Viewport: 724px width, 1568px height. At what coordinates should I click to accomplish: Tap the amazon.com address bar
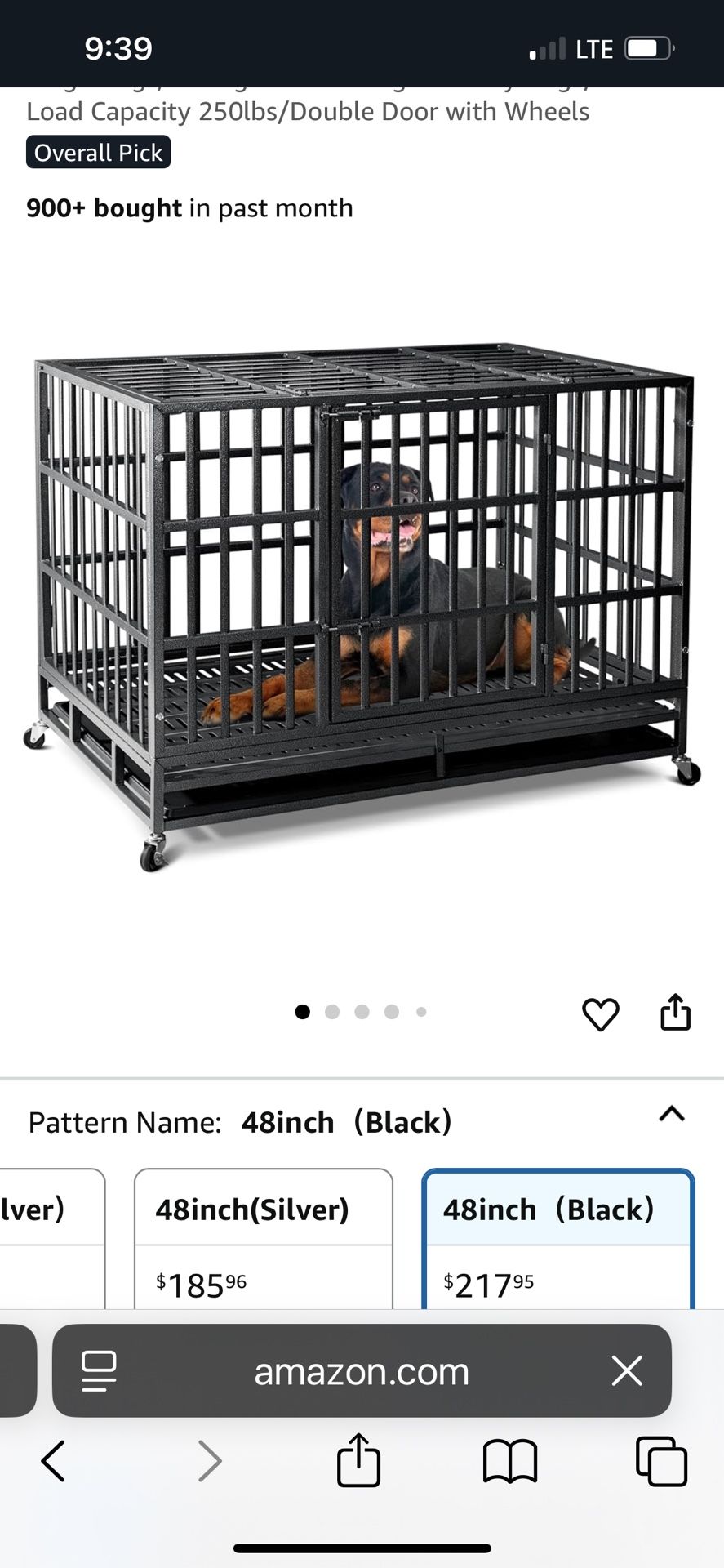tap(362, 1371)
